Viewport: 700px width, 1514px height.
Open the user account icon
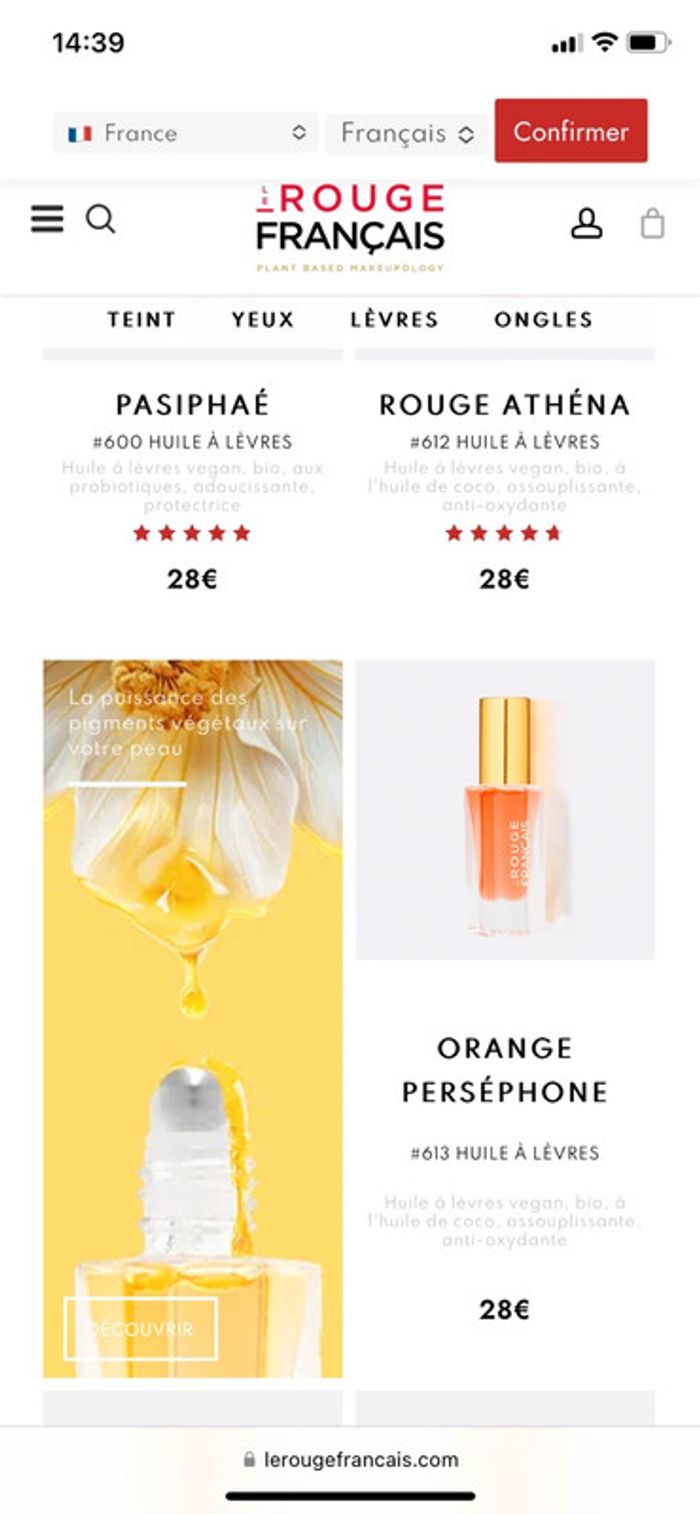coord(587,222)
